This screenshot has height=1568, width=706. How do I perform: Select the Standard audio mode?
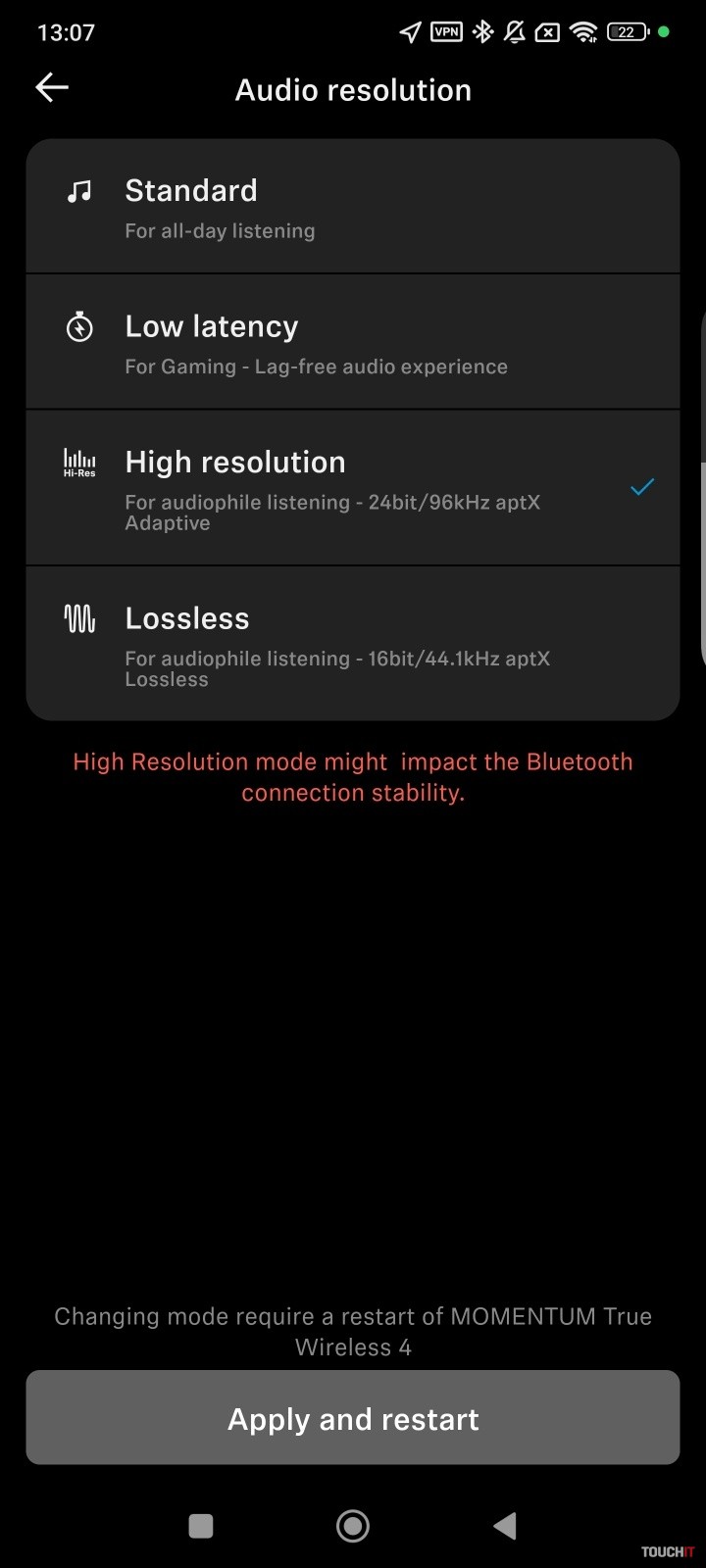click(353, 207)
